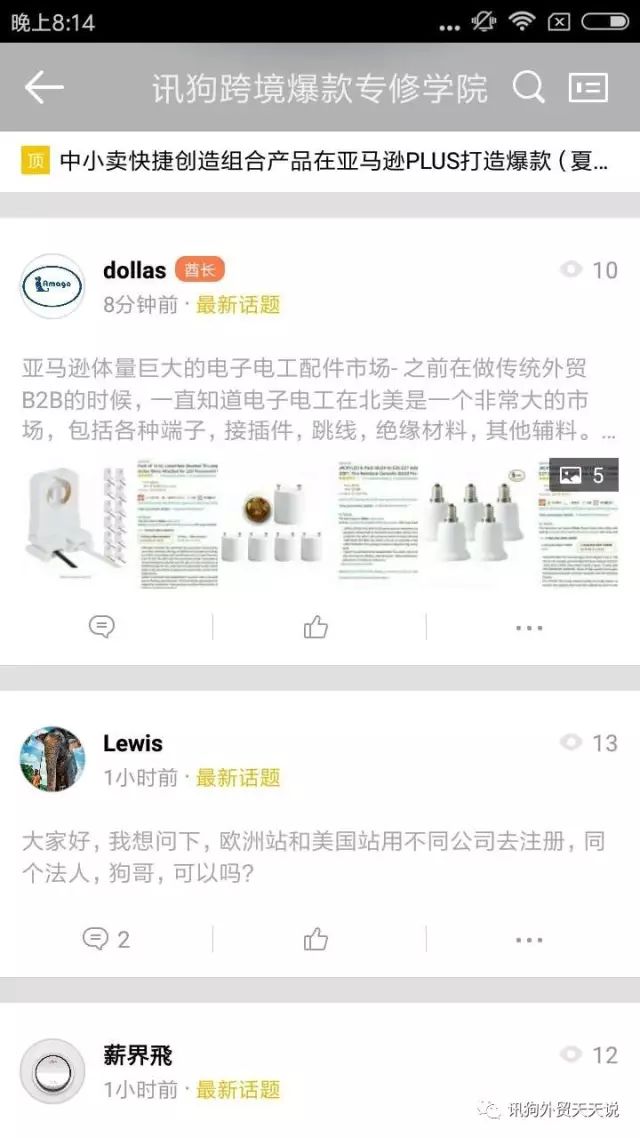Go back using the arrow
This screenshot has width=640, height=1138.
[x=44, y=88]
